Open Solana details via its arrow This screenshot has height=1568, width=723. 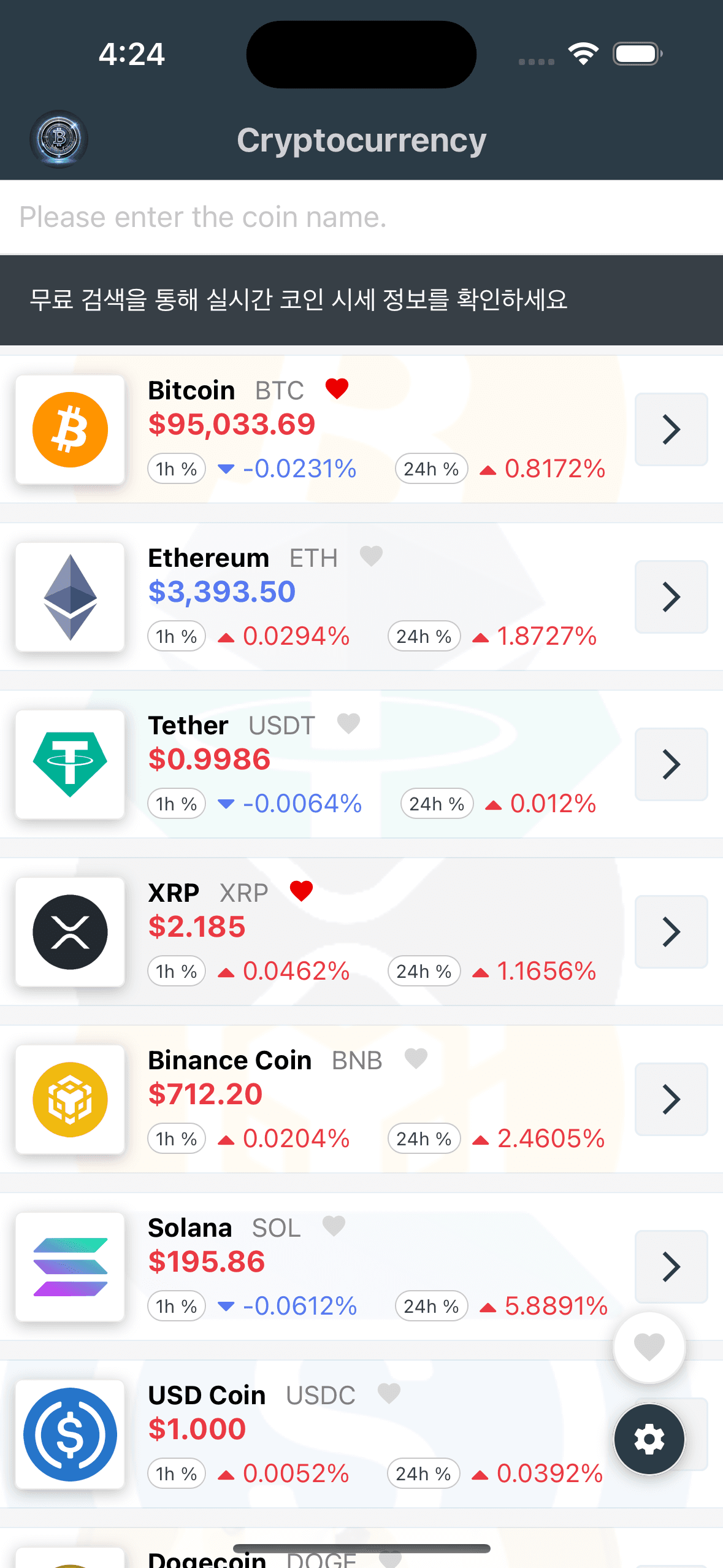pos(671,1267)
